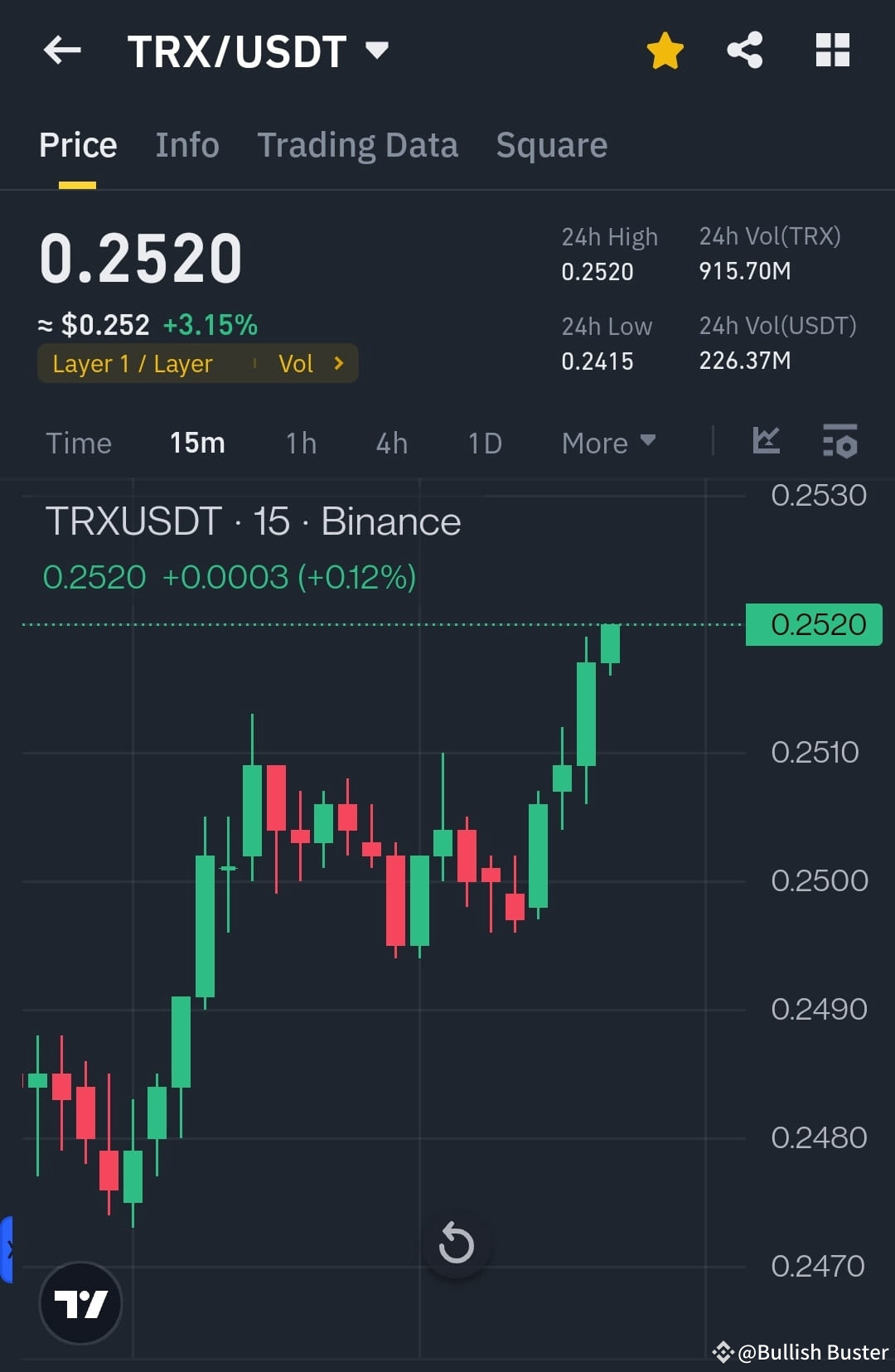Screen dimensions: 895x1372
Task: Toggle the favorite star for TRX/USDT
Action: (665, 50)
